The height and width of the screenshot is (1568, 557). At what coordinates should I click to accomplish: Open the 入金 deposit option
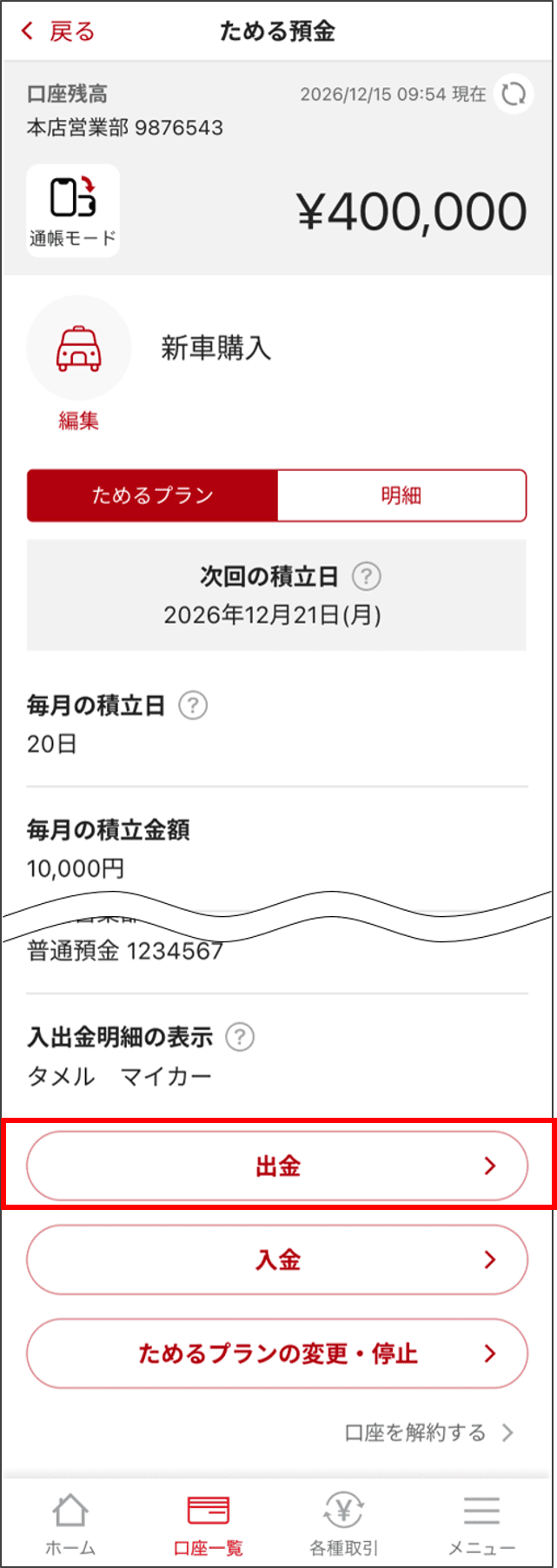coord(277,1259)
